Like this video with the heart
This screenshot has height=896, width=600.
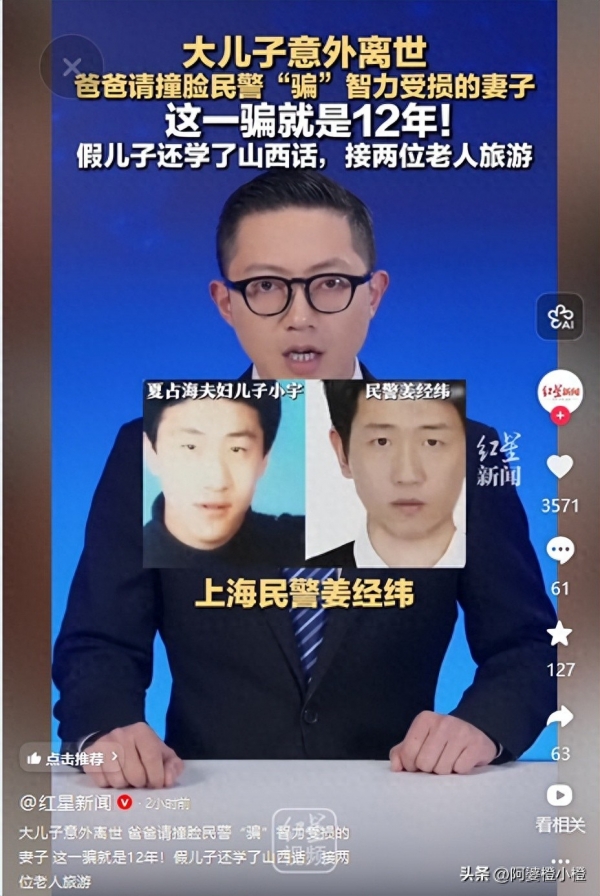click(x=560, y=466)
